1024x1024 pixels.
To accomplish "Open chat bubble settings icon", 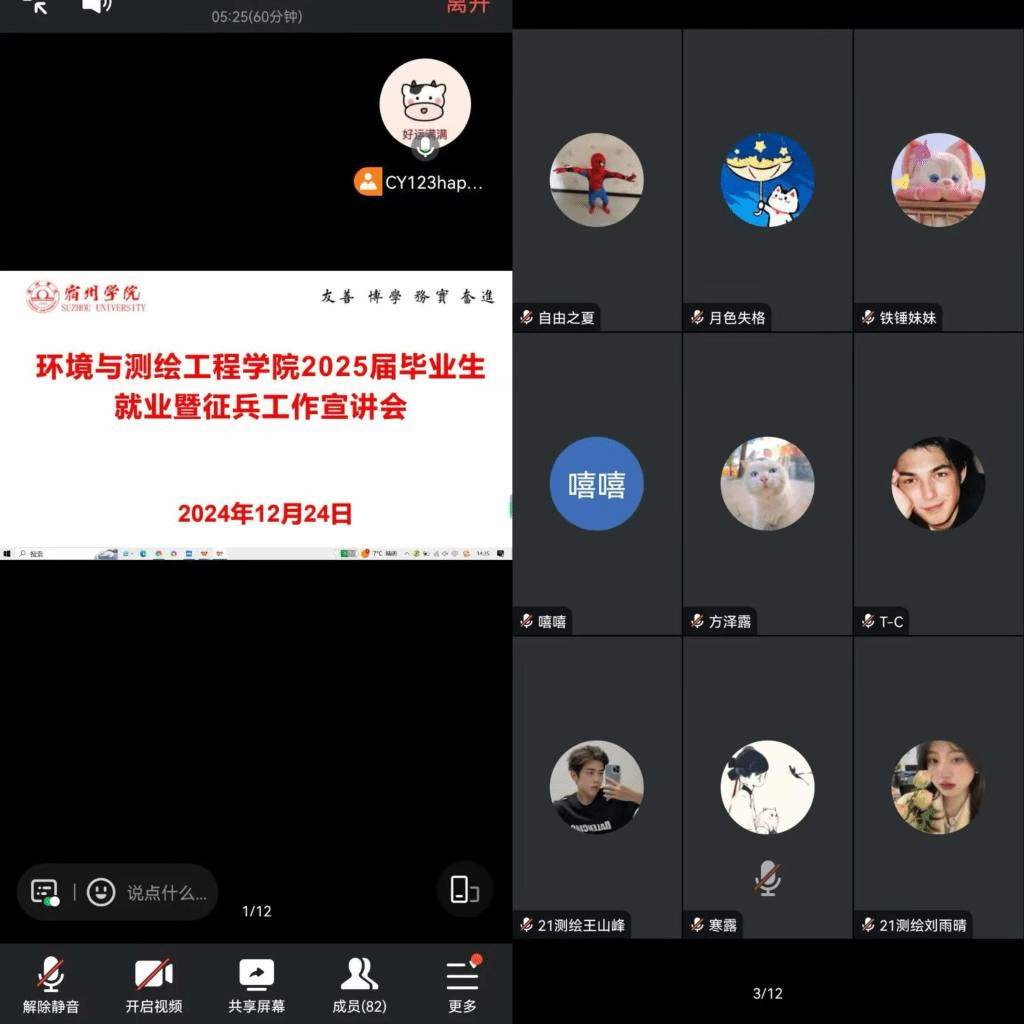I will click(45, 892).
